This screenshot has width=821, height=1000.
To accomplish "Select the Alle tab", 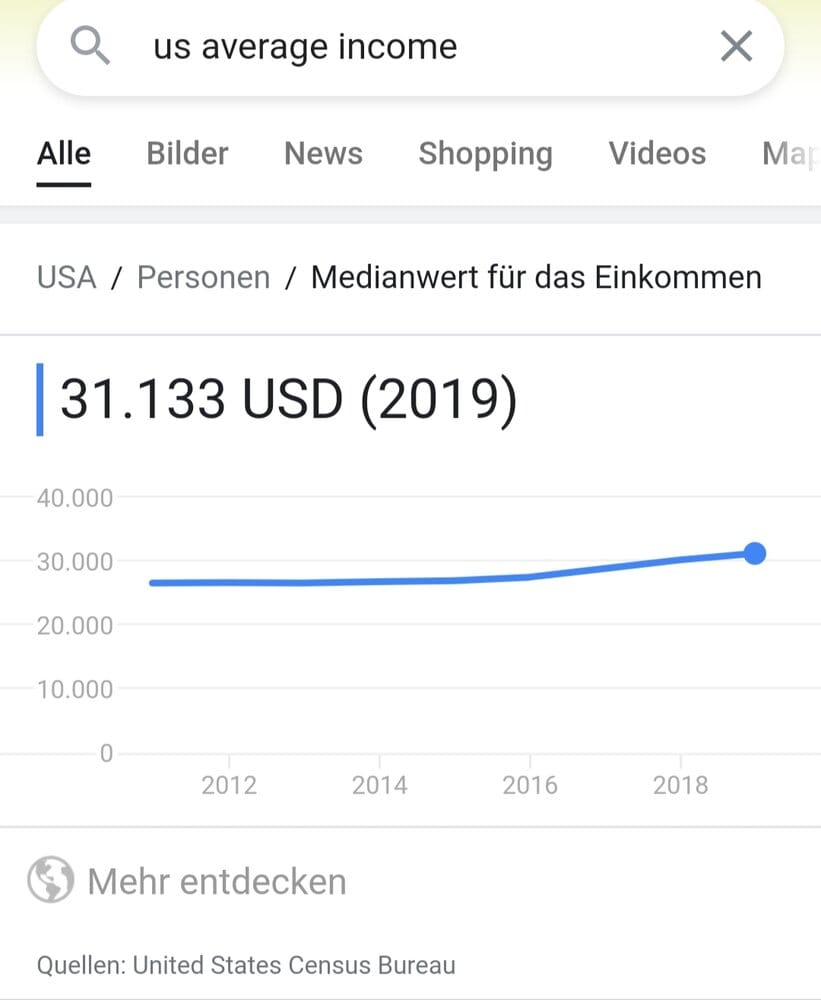I will [x=63, y=153].
